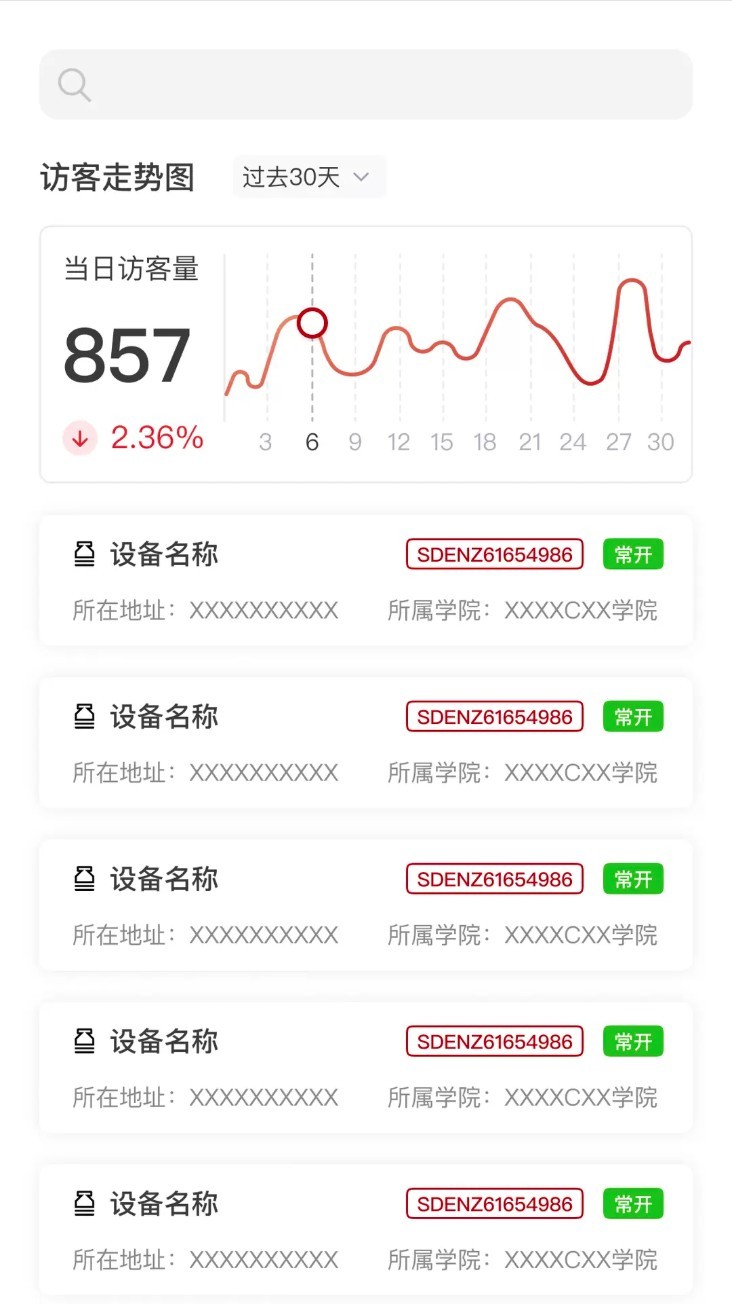Click the device icon on fifth card
This screenshot has width=732, height=1304.
pyautogui.click(x=85, y=1203)
